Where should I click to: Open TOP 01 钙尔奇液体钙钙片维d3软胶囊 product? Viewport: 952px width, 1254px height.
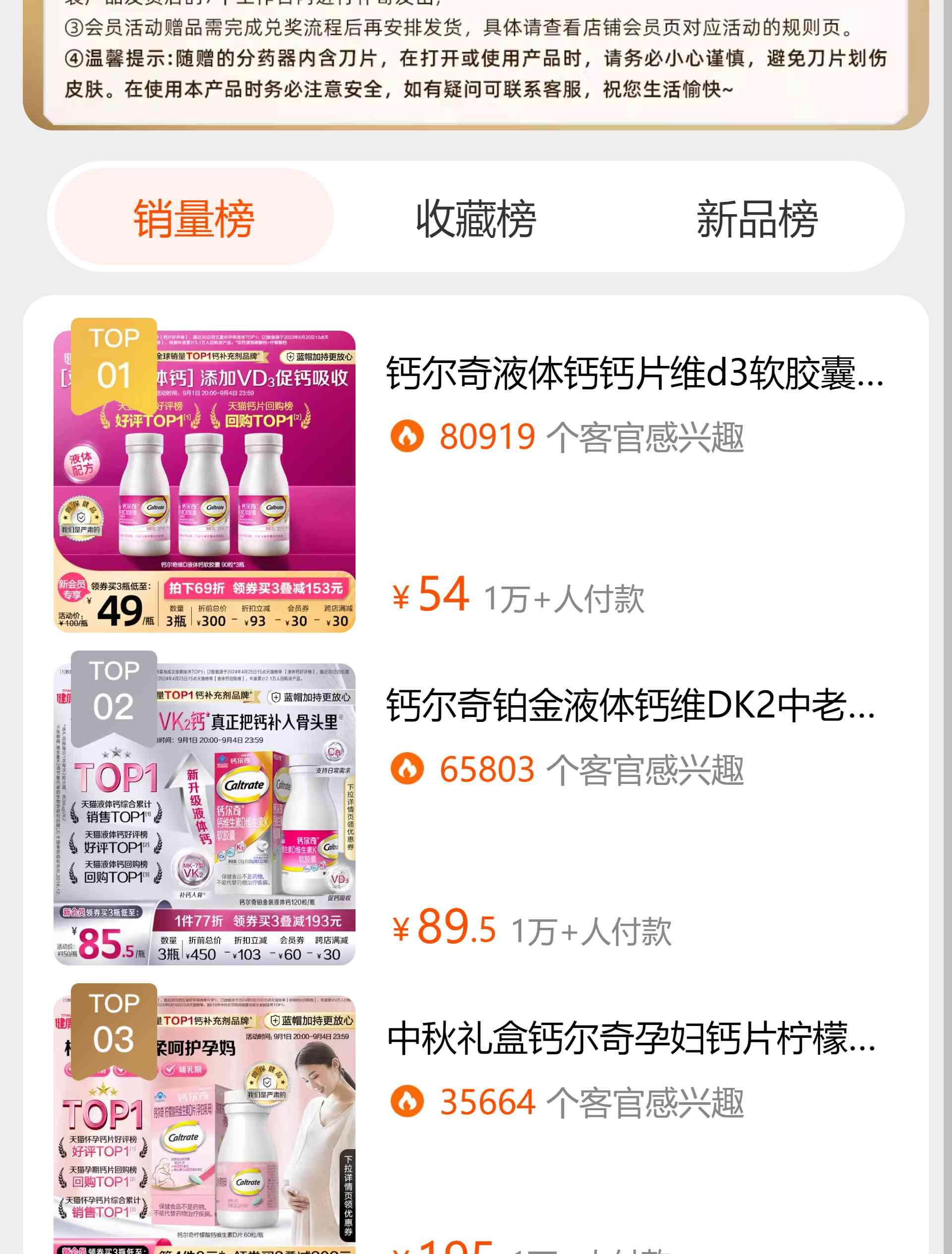pos(634,374)
